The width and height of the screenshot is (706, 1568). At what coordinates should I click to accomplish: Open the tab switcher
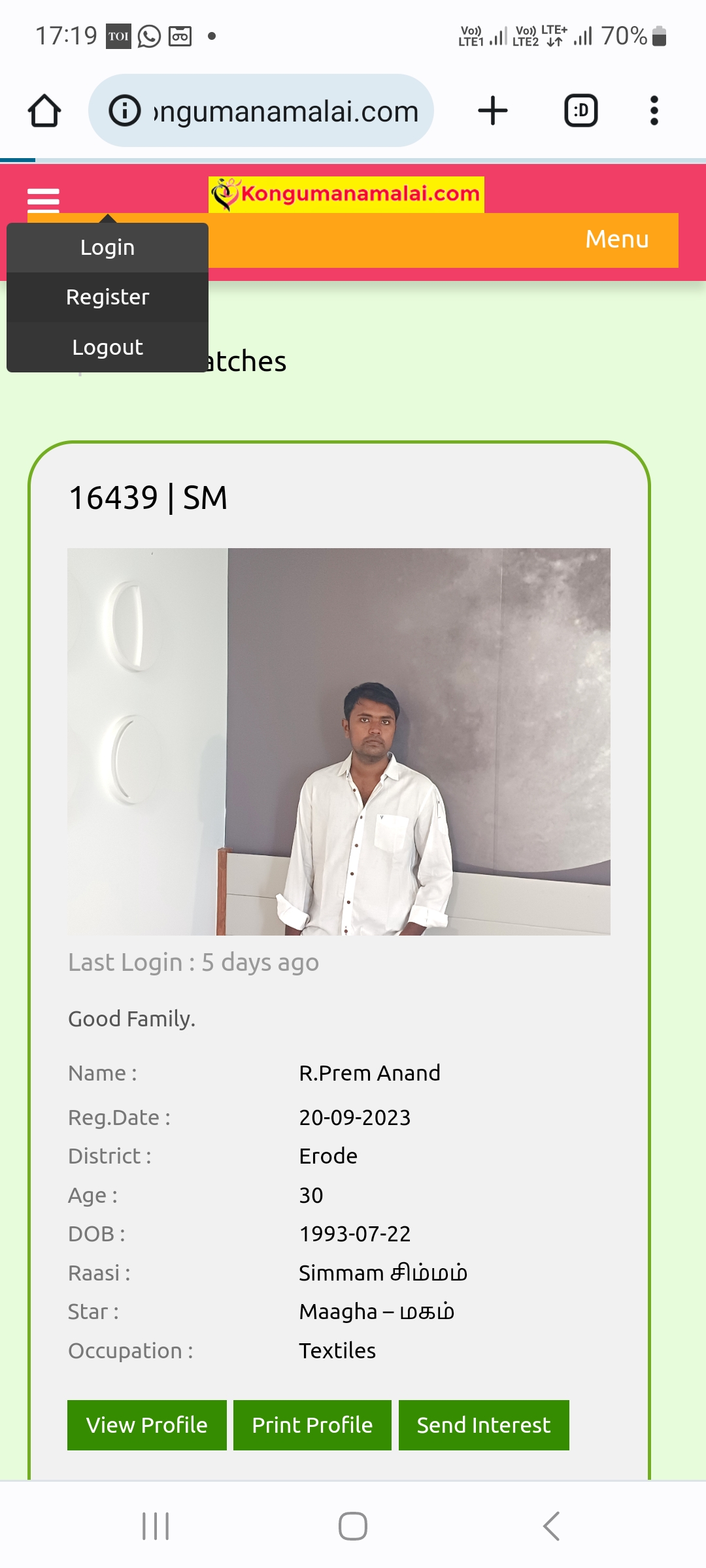point(580,110)
